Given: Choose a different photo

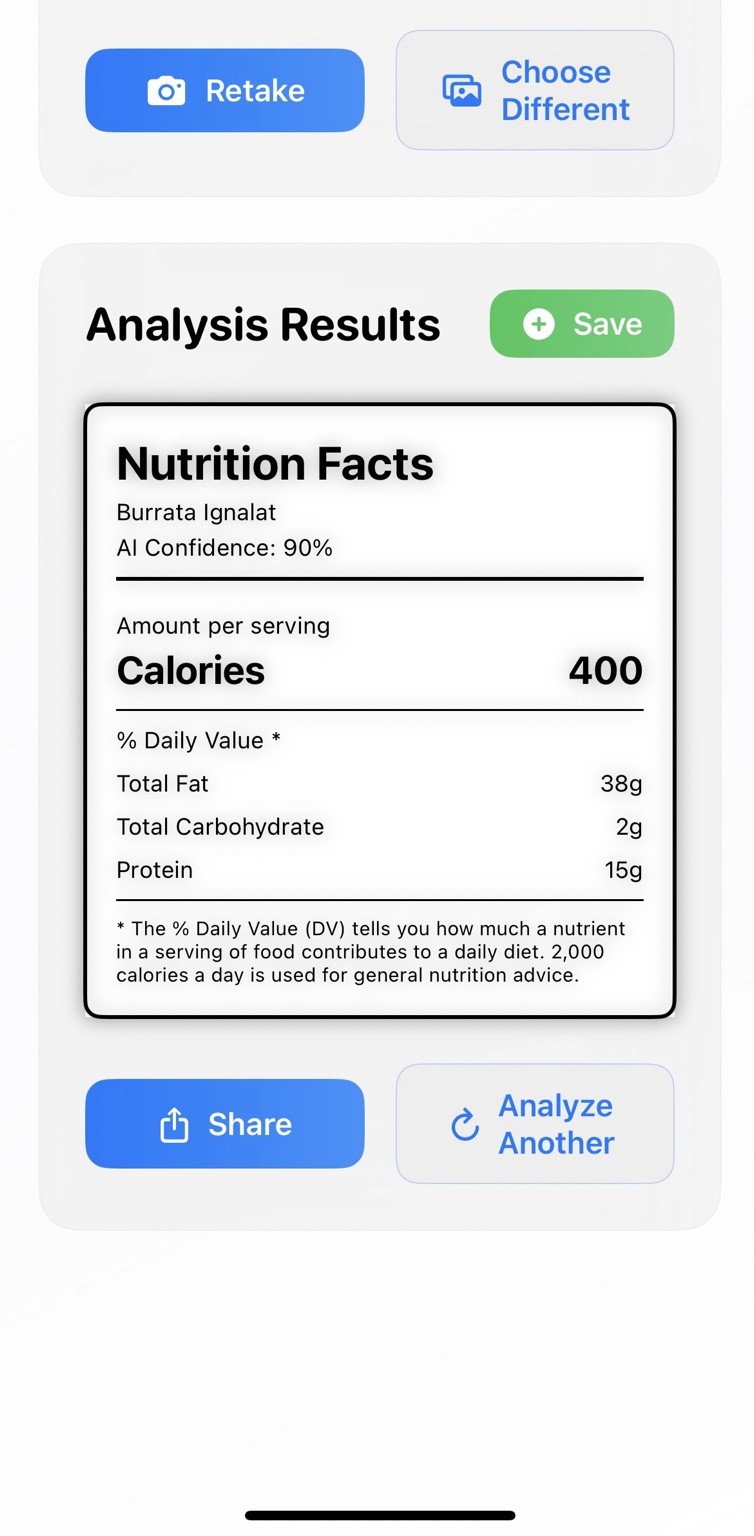Looking at the screenshot, I should click(535, 90).
